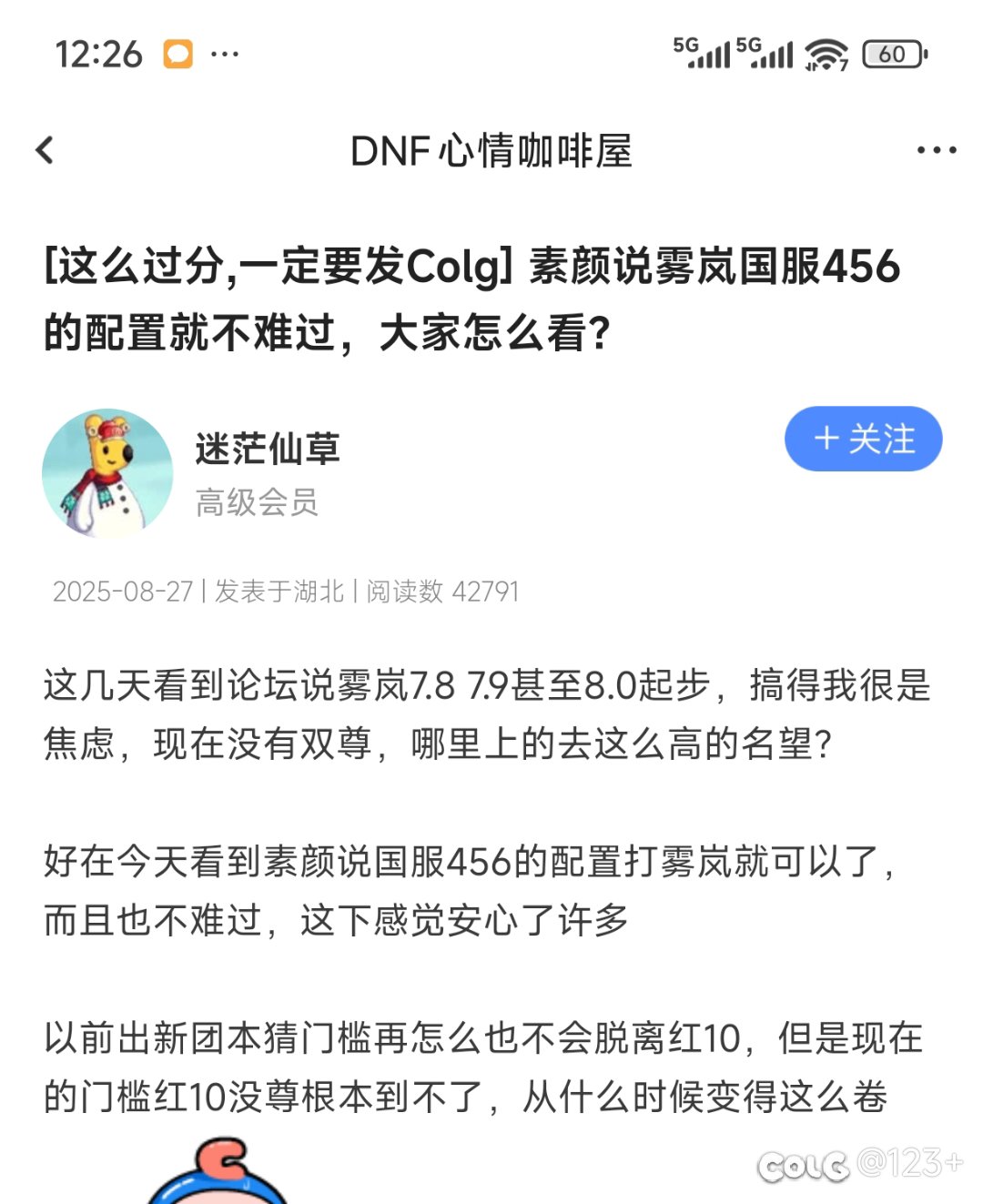Go back using the top-left arrow
Screen dimensions: 983x1204
point(45,150)
